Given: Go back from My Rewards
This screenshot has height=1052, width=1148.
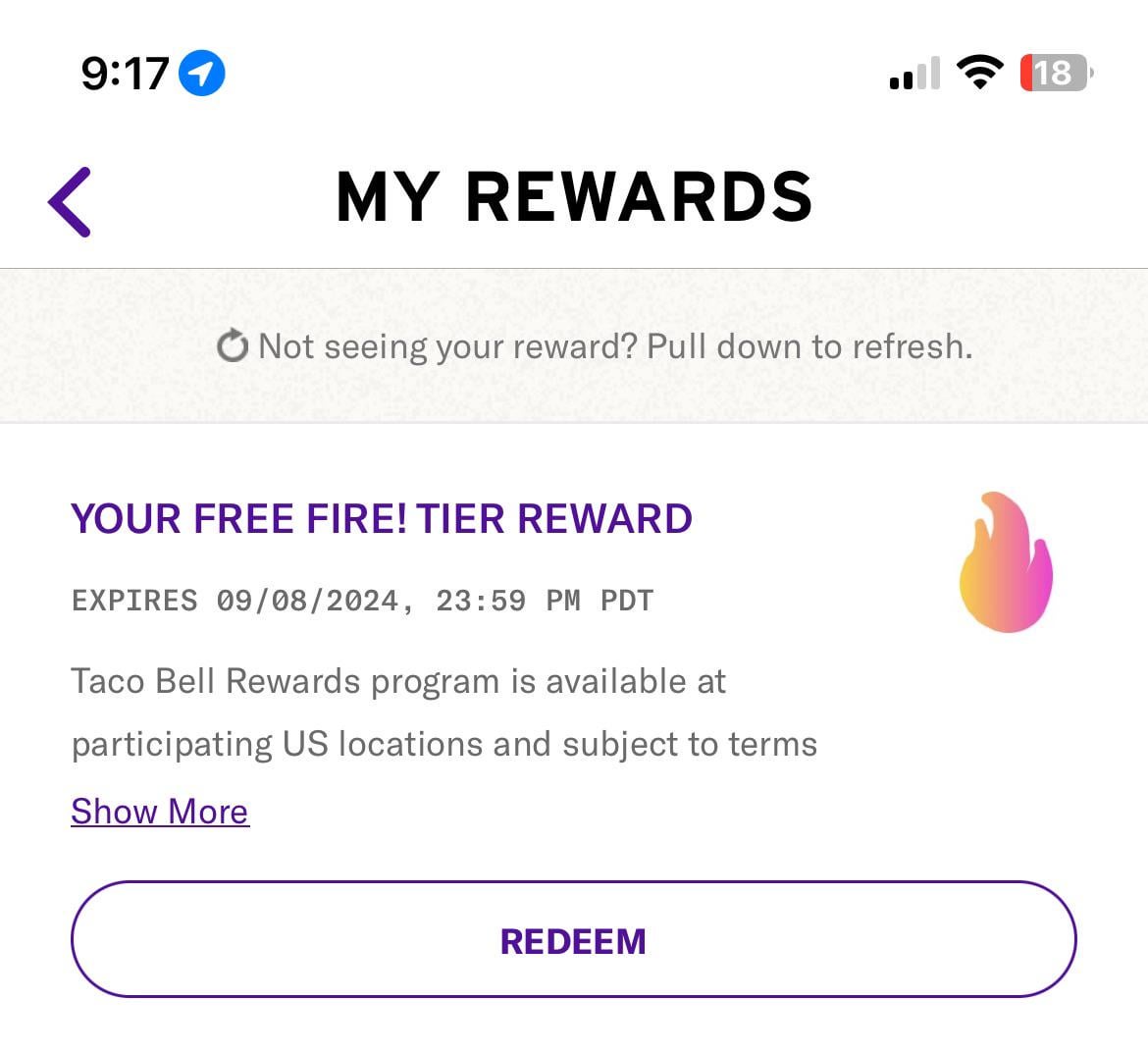Looking at the screenshot, I should [70, 201].
